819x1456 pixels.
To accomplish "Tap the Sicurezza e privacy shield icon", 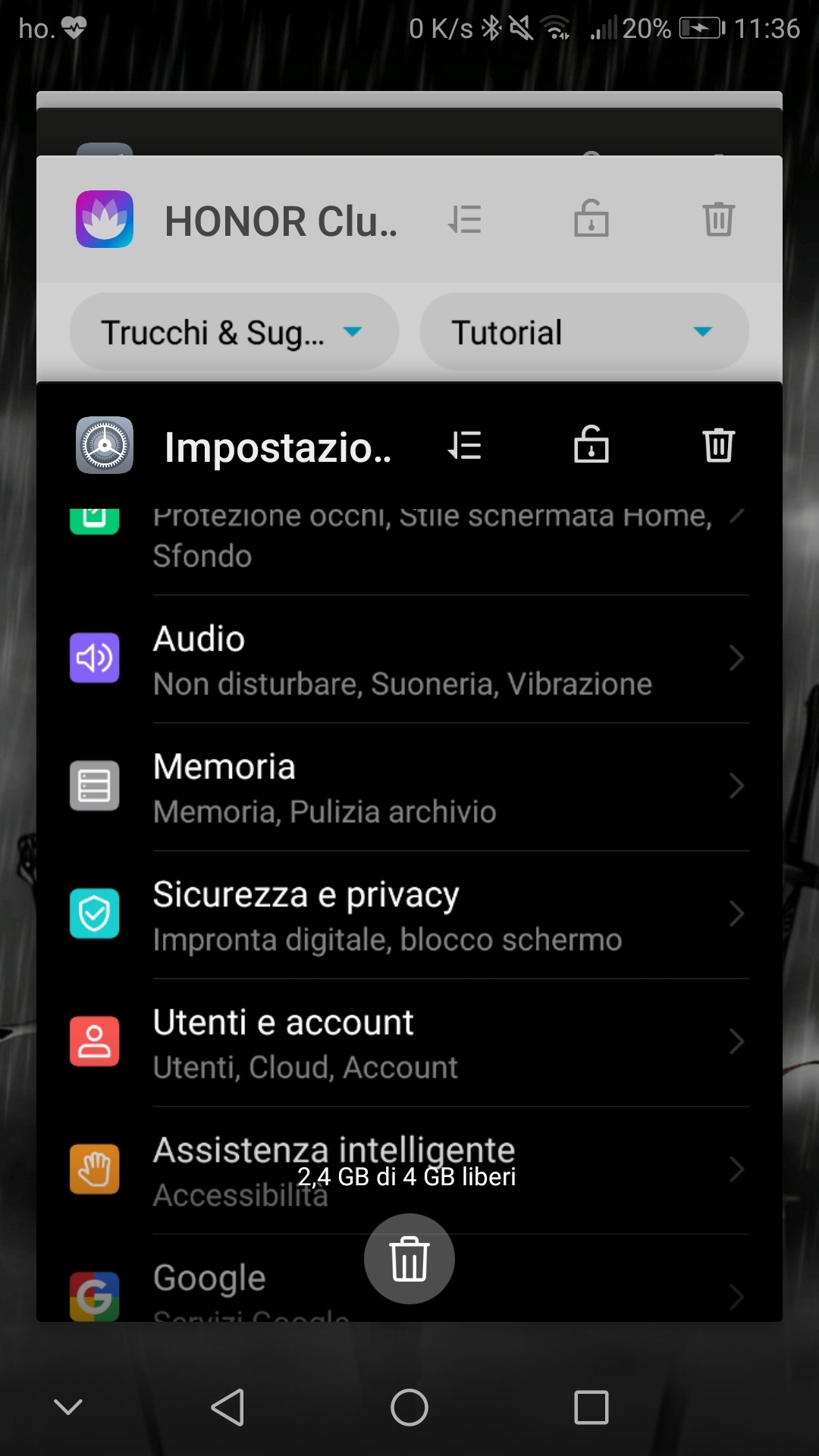I will 94,915.
